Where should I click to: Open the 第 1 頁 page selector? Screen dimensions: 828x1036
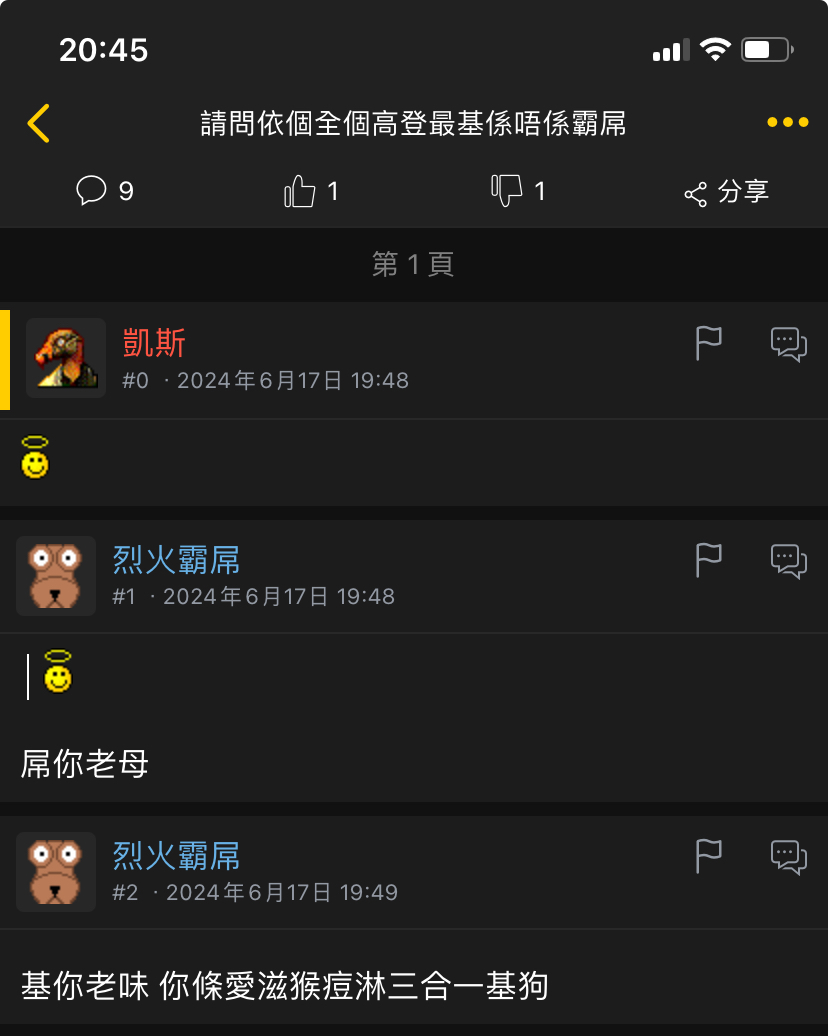click(413, 264)
